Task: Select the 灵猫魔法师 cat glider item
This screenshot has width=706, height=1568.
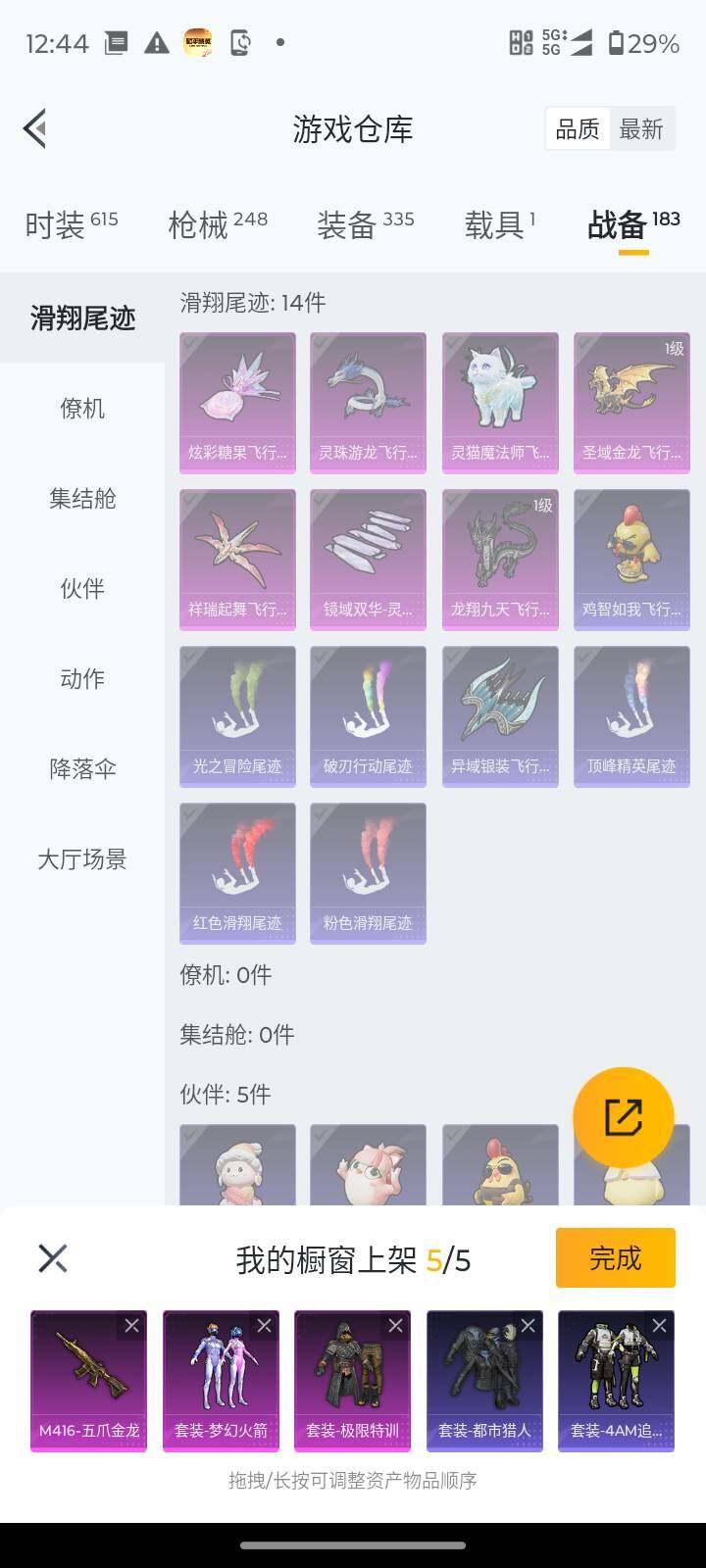Action: click(x=499, y=402)
